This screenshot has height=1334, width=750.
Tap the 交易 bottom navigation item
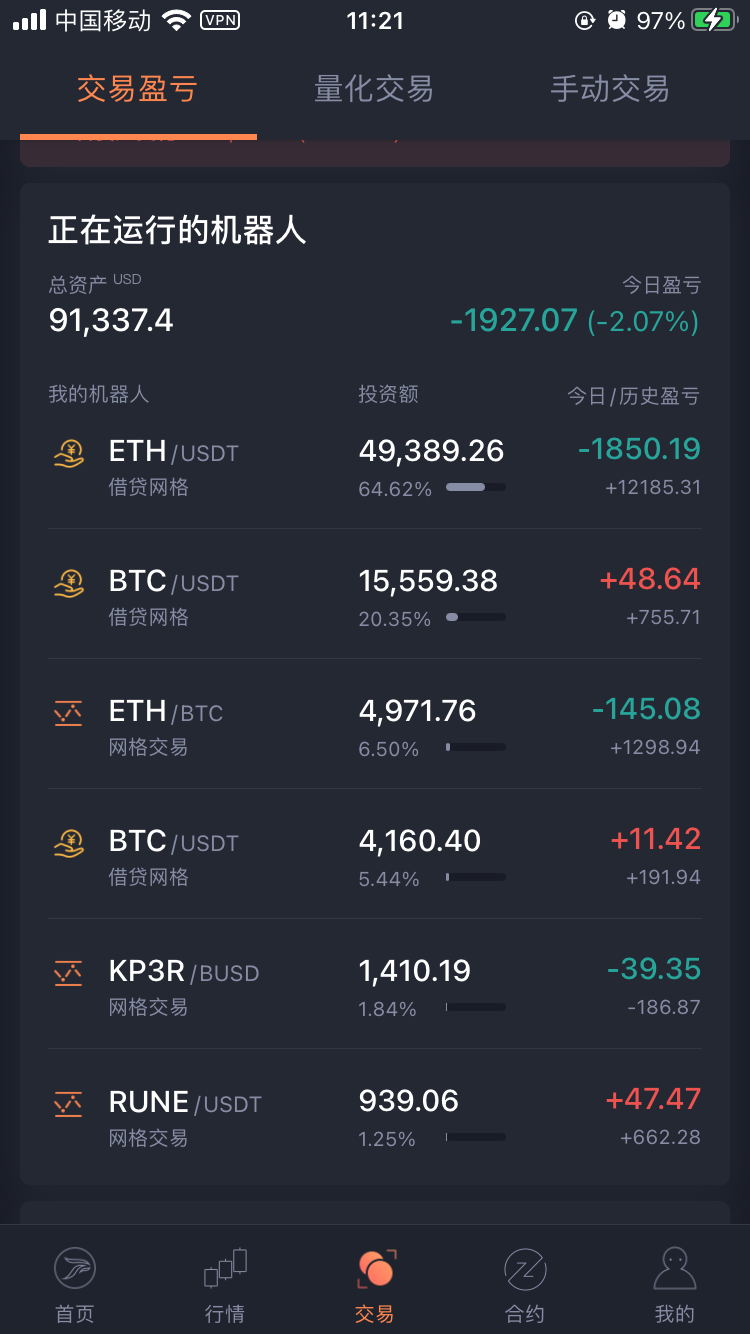pos(375,1285)
